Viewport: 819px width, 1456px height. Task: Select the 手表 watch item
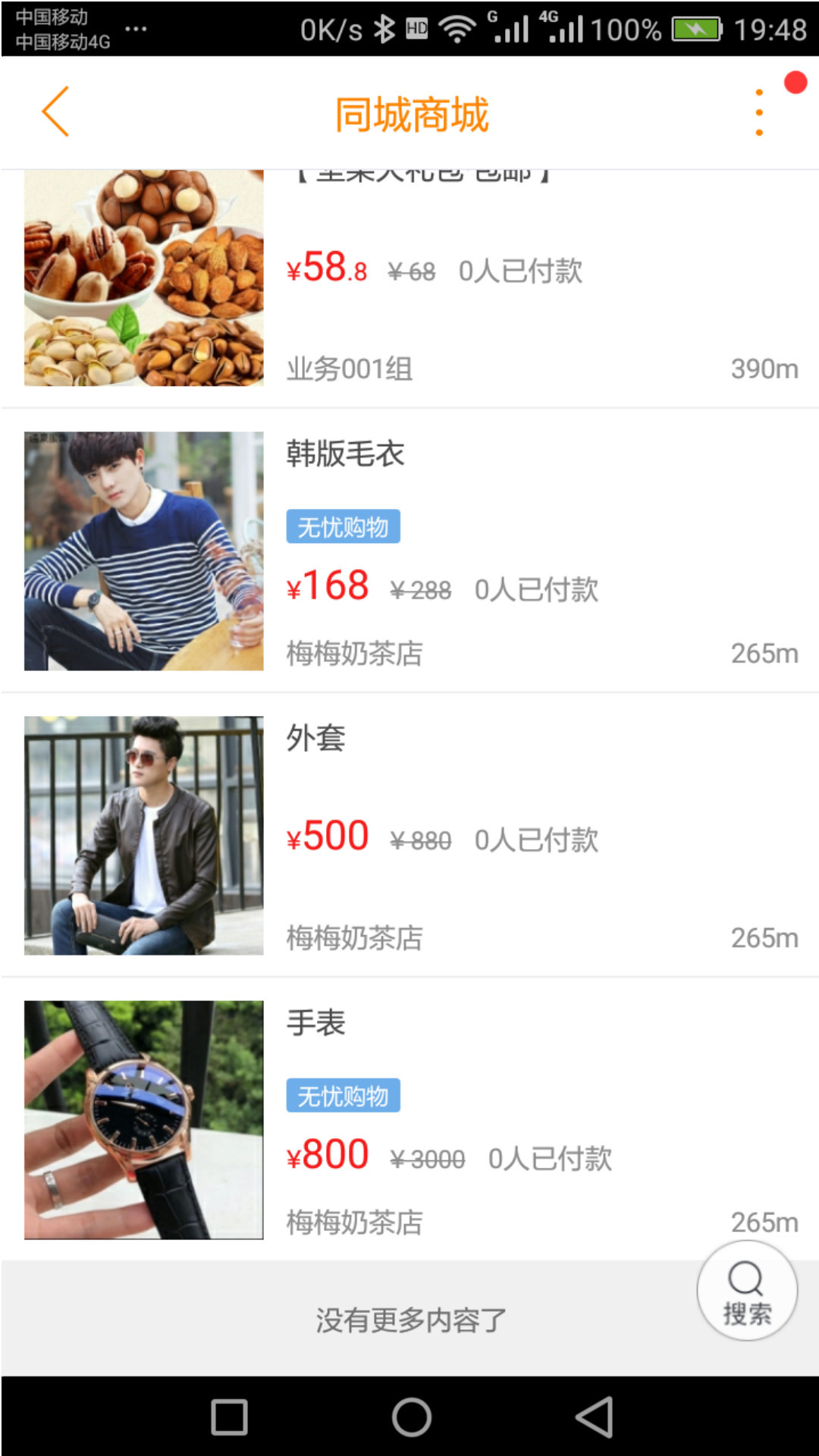pos(409,1119)
